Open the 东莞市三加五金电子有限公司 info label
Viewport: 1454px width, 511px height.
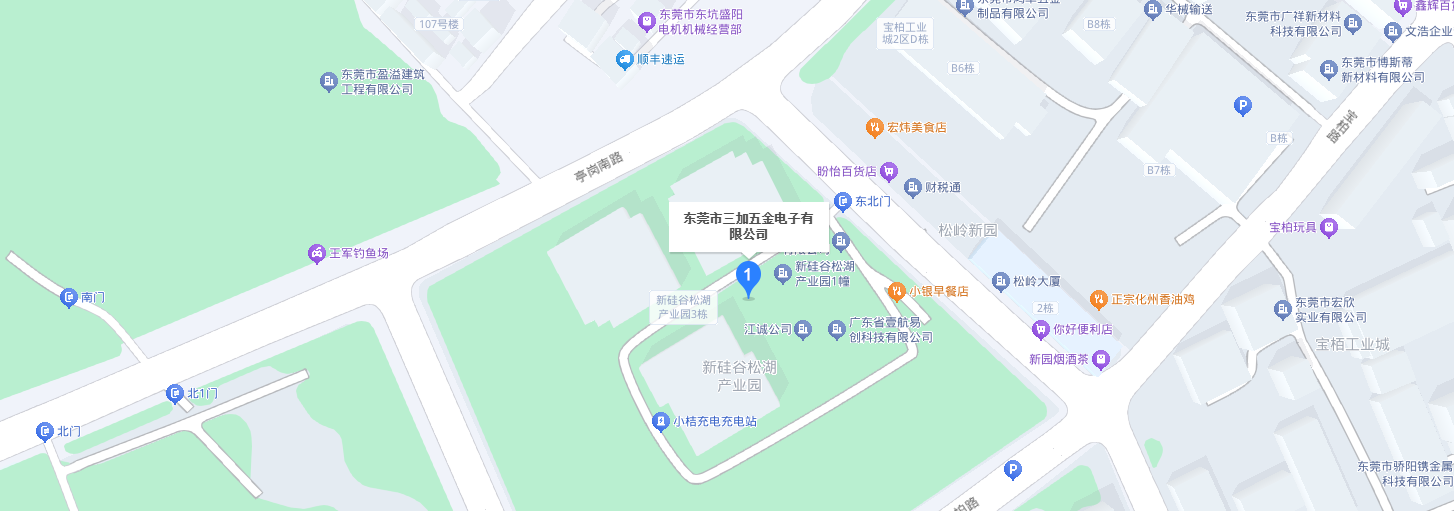pyautogui.click(x=748, y=226)
